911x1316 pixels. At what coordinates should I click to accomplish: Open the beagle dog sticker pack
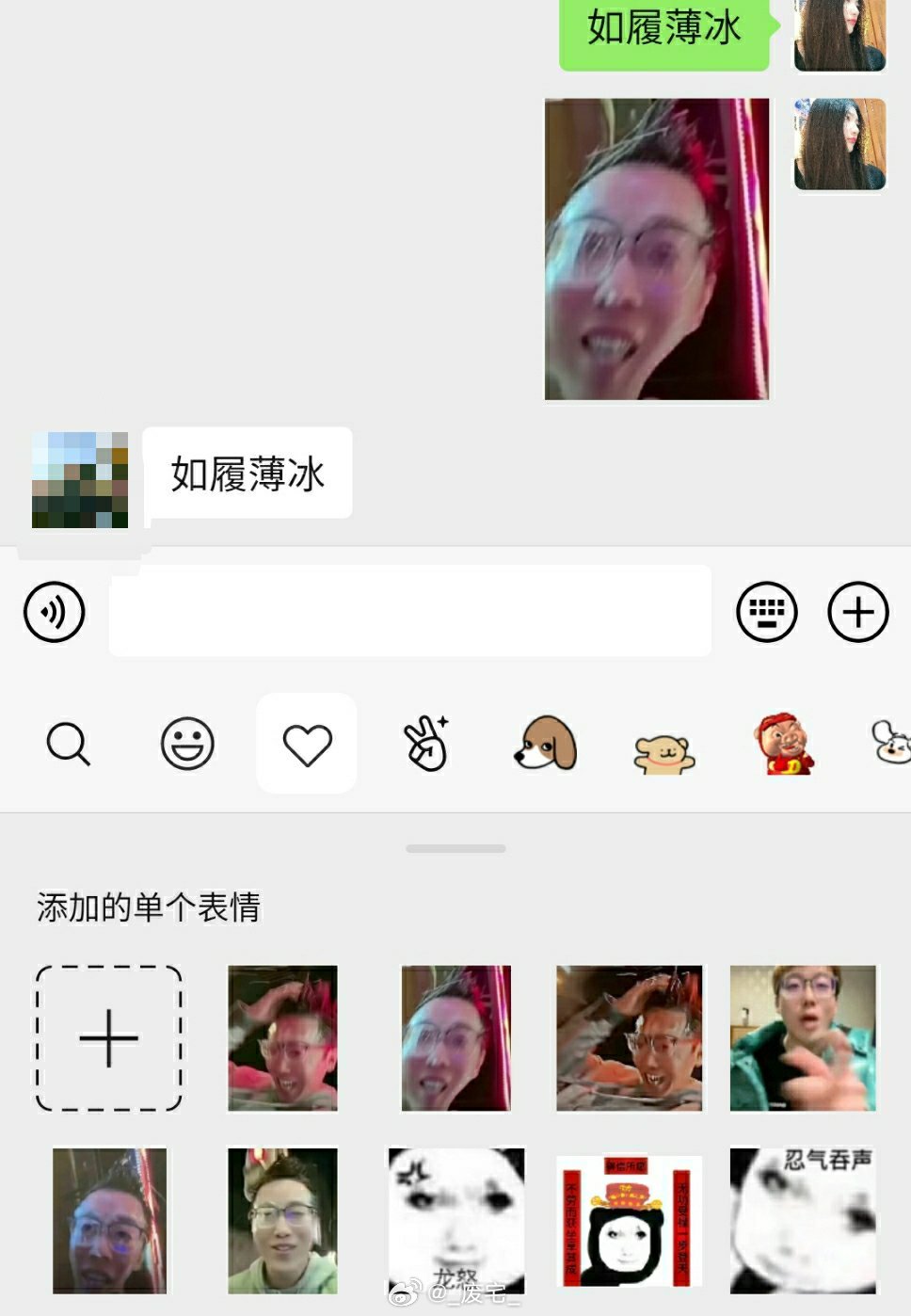point(546,744)
